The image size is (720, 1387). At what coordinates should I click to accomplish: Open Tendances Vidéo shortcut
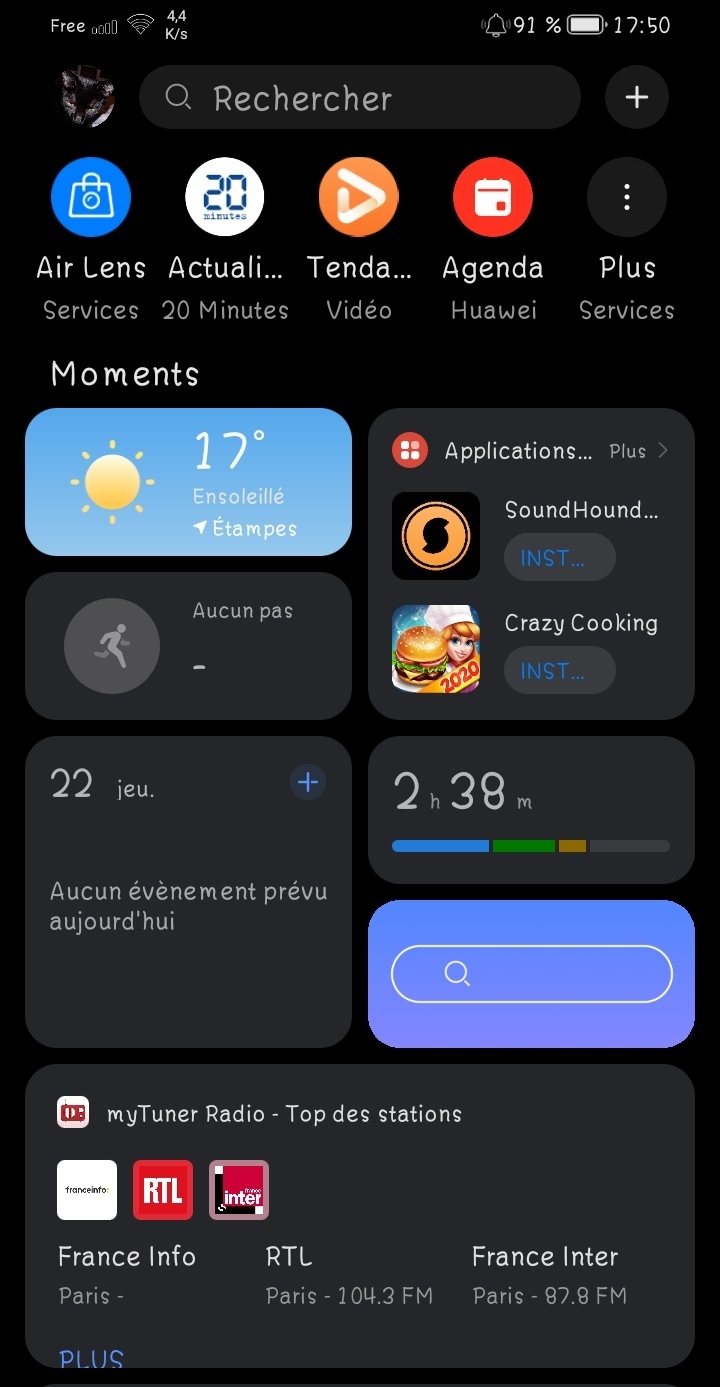point(359,197)
